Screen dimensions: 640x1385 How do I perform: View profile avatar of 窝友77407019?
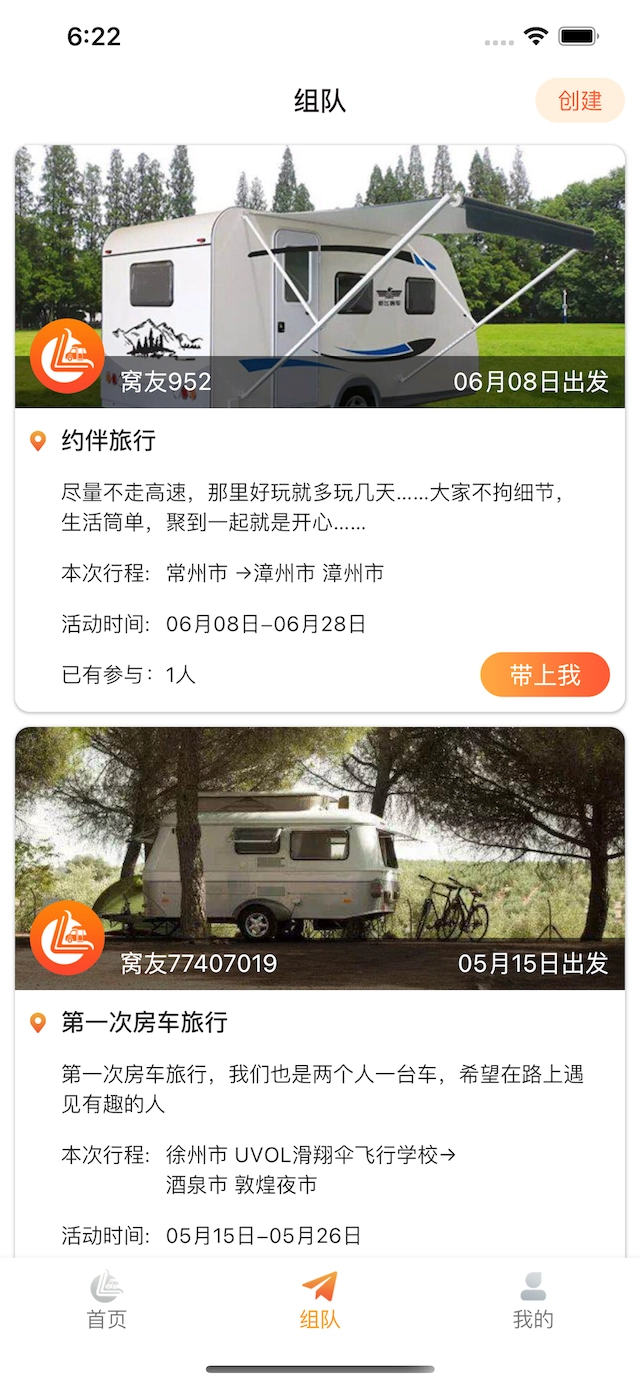(67, 938)
